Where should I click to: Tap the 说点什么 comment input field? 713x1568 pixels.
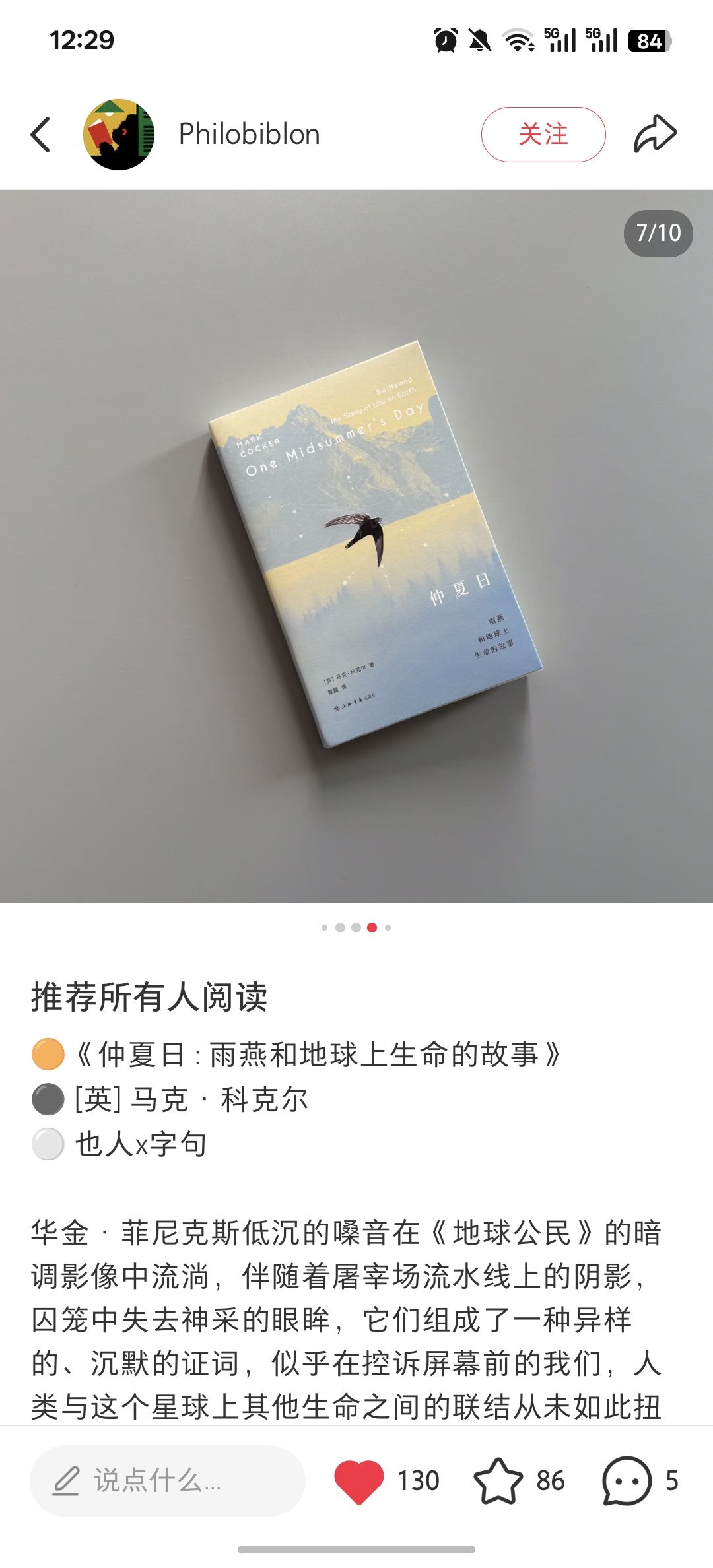[x=168, y=1481]
